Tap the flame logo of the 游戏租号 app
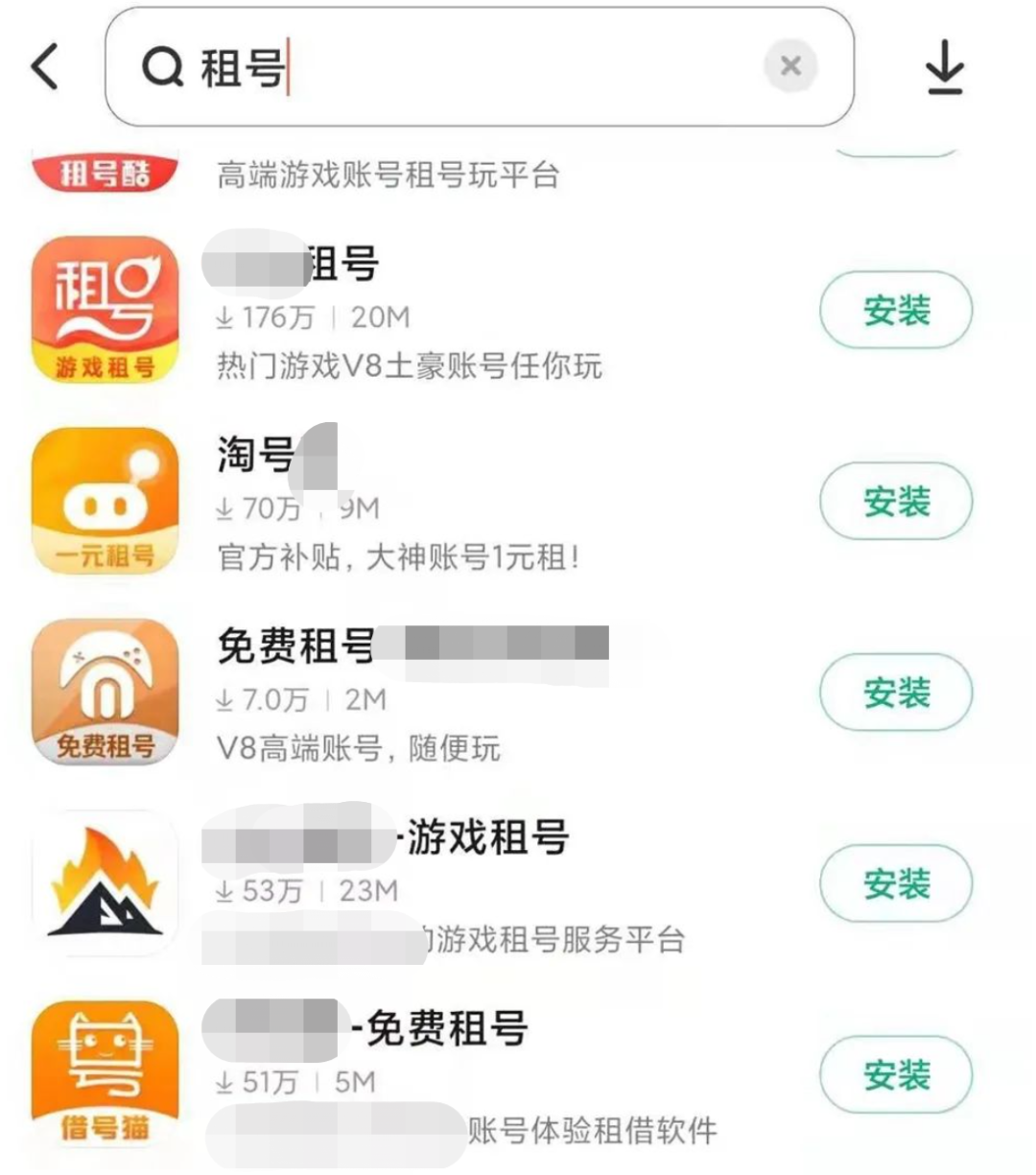The image size is (1036, 1175). pyautogui.click(x=106, y=882)
